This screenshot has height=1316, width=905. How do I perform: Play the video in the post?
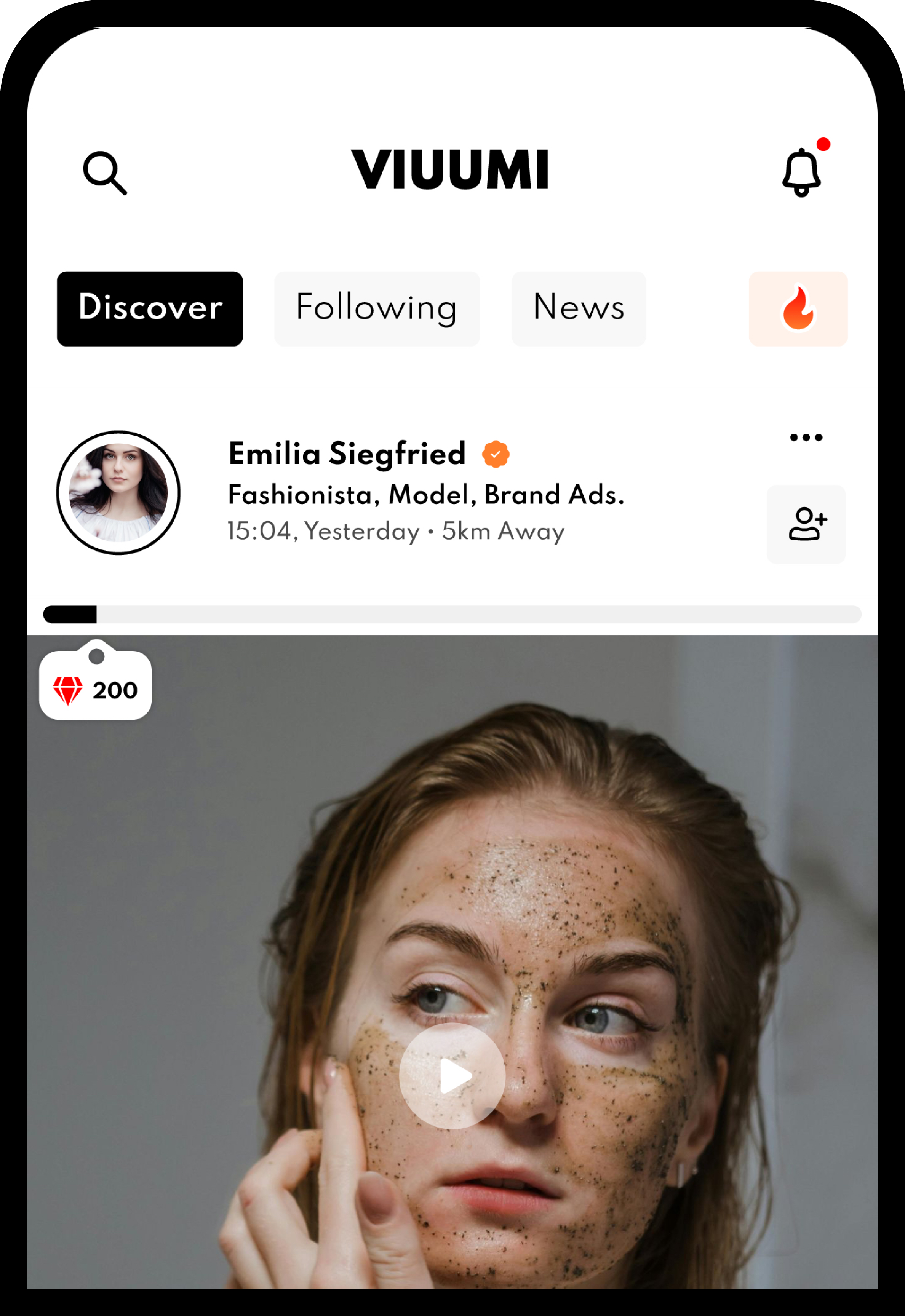coord(452,1076)
